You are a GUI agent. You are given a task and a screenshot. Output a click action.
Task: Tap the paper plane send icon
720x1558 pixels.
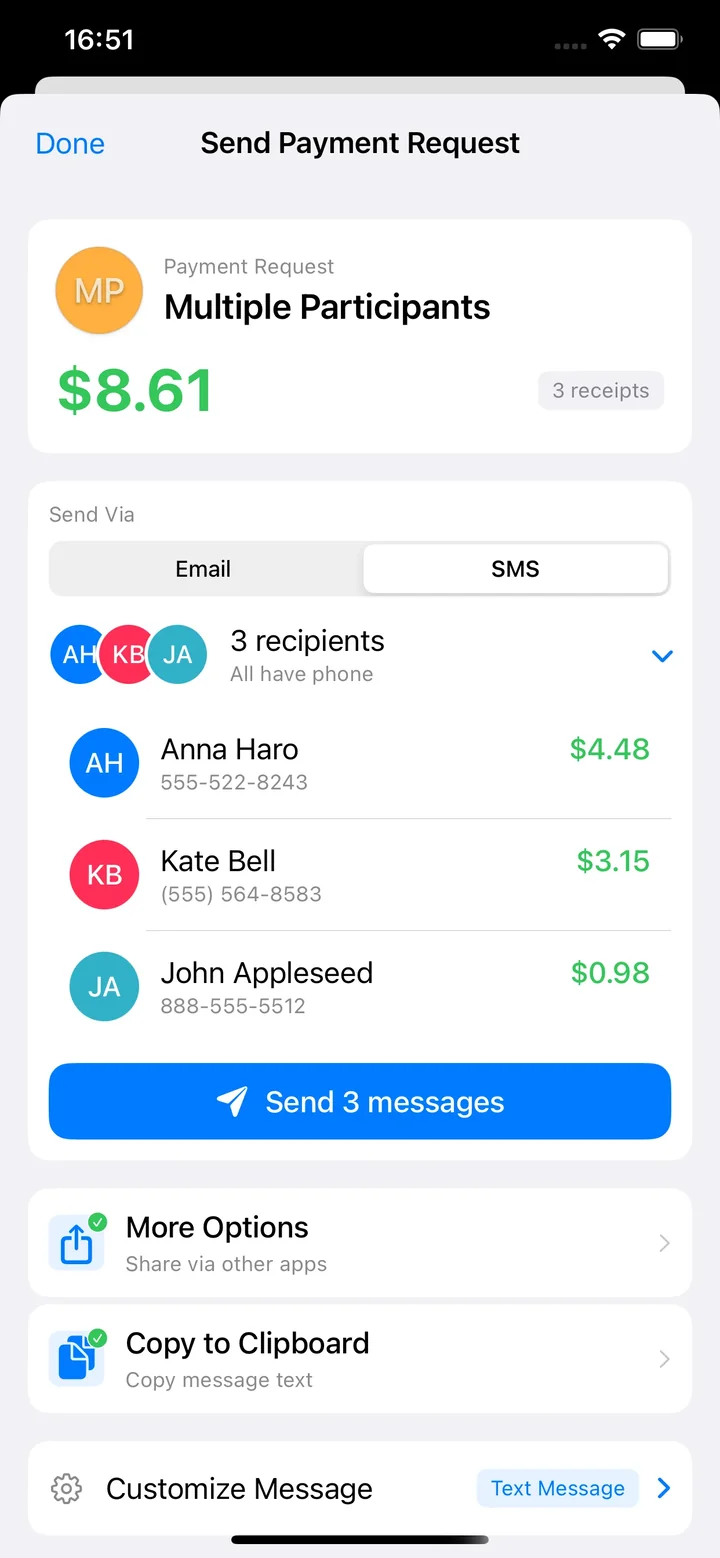[231, 1101]
